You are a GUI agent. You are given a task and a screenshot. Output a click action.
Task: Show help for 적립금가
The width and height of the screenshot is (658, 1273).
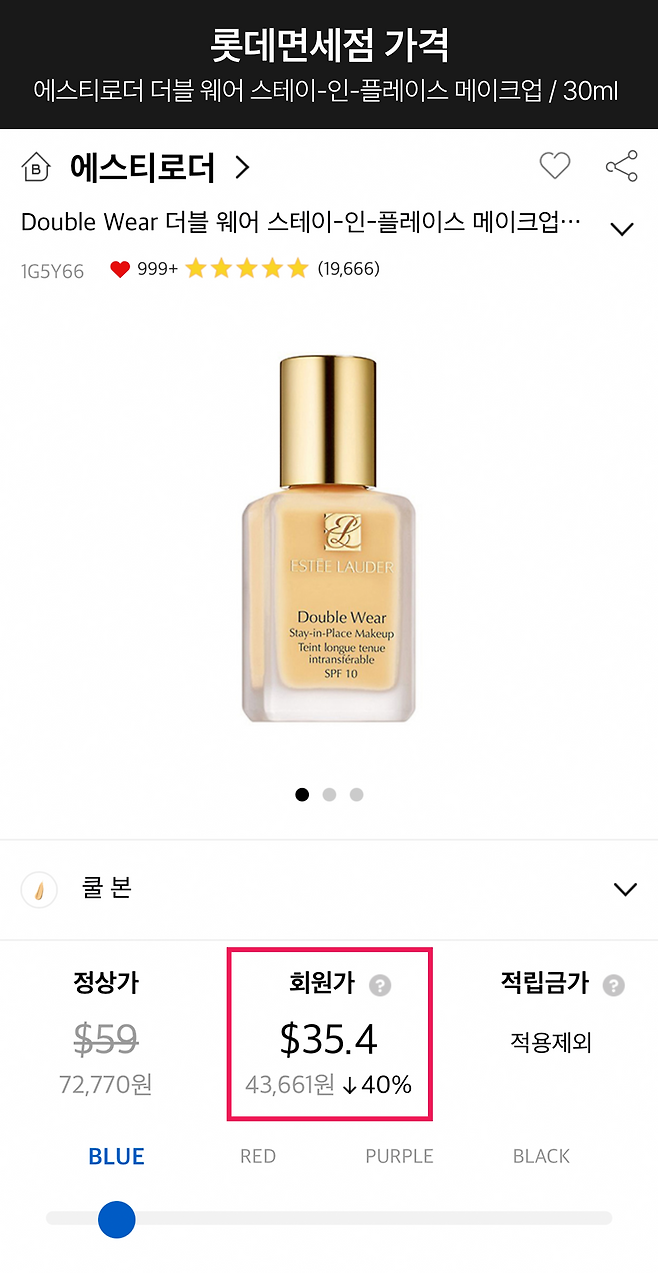click(x=614, y=986)
